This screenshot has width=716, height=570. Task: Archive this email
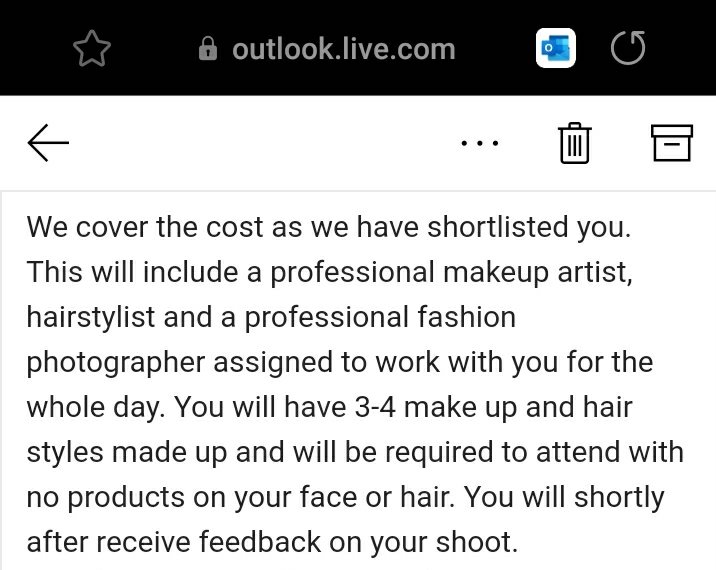coord(672,145)
